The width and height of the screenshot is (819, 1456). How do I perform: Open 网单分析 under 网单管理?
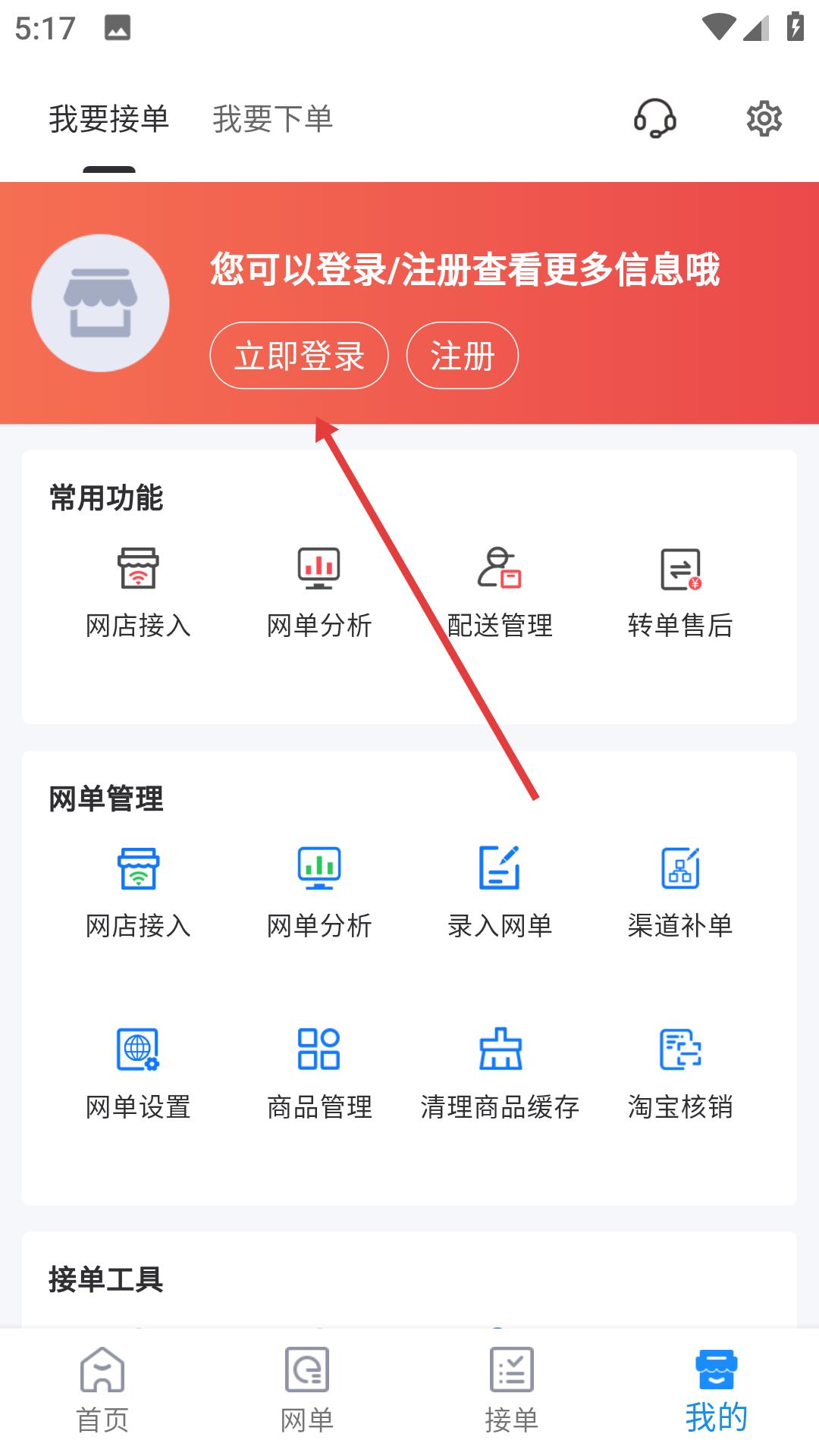point(319,891)
